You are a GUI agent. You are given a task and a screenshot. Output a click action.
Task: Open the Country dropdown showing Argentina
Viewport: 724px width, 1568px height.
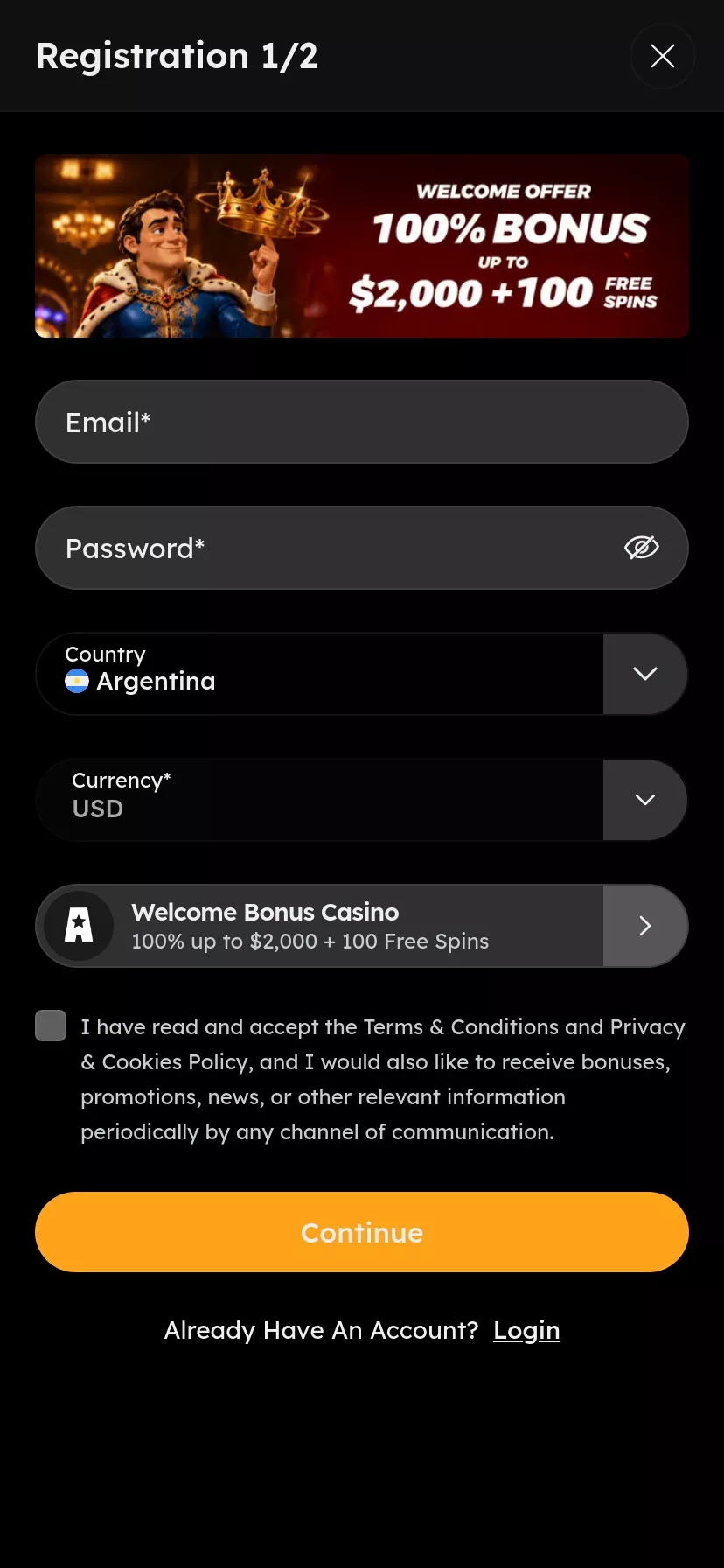362,674
